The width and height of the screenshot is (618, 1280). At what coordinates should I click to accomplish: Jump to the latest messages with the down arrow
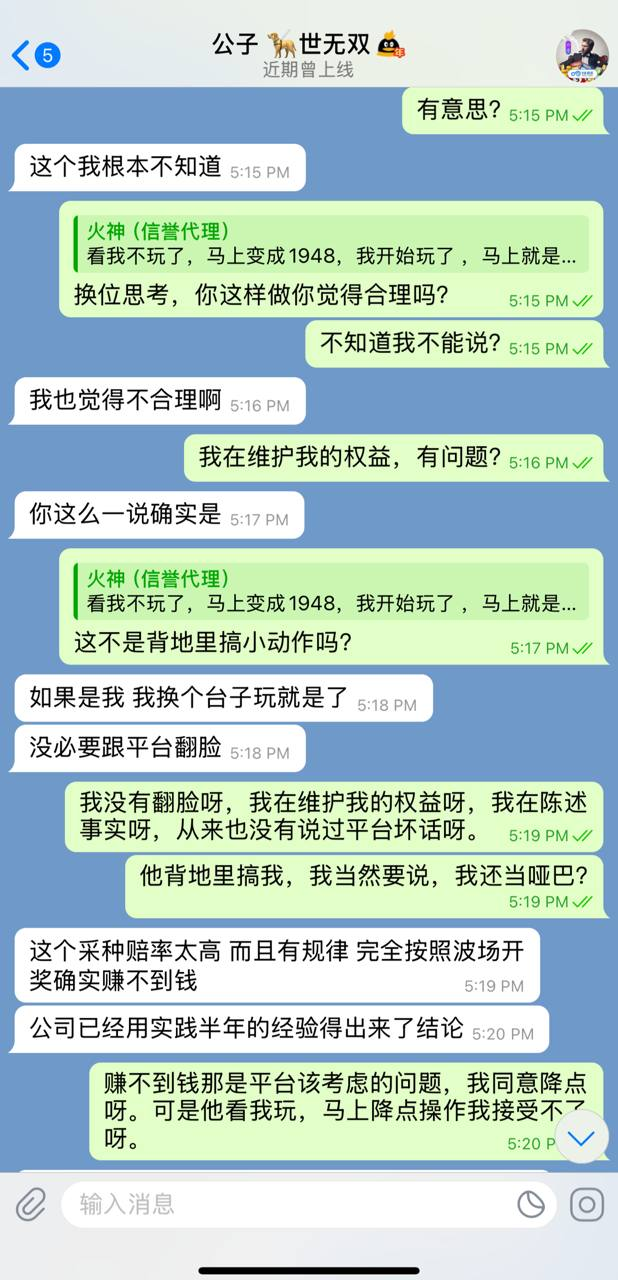(581, 1137)
